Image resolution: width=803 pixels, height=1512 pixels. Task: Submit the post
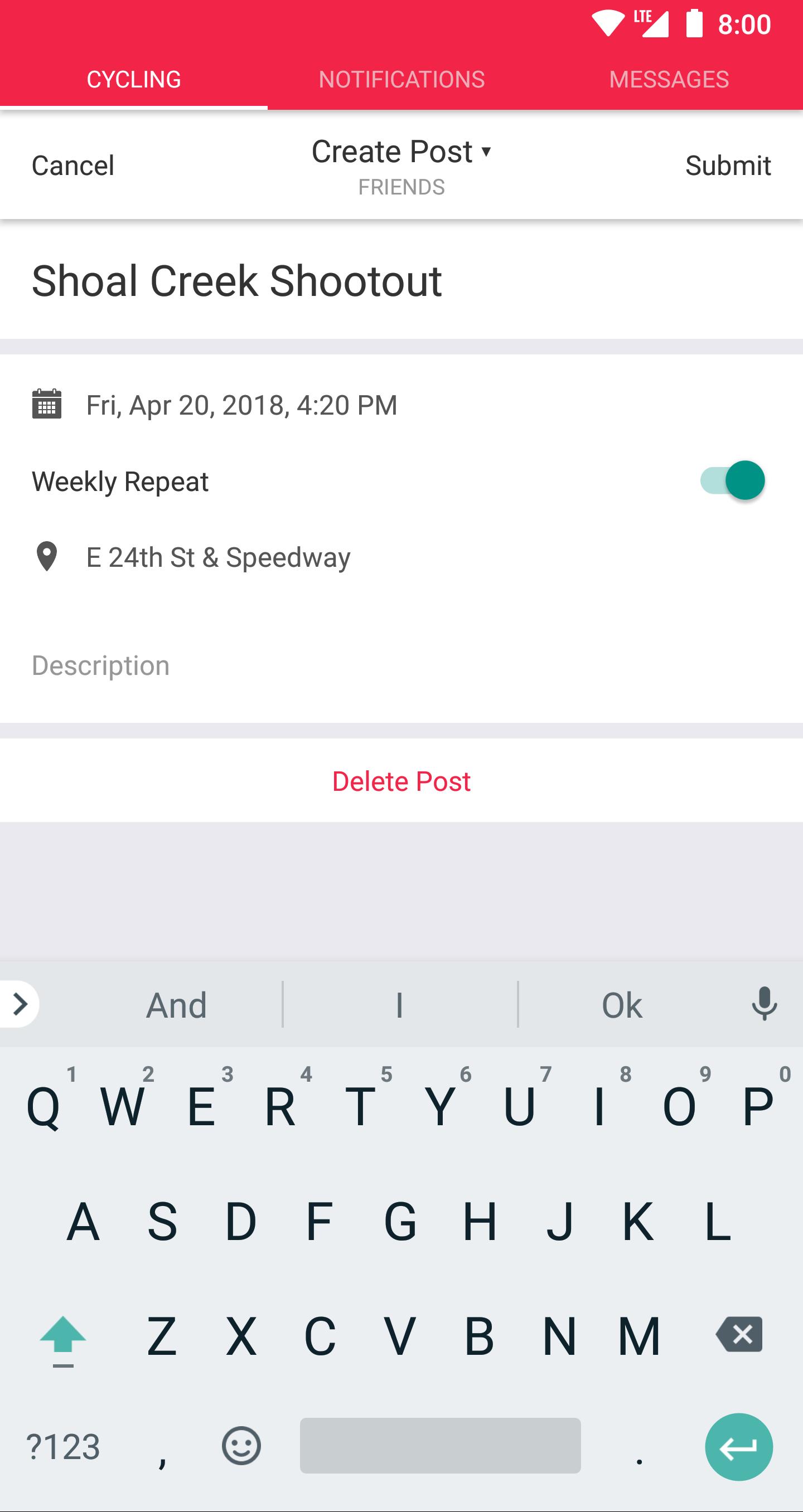tap(727, 166)
